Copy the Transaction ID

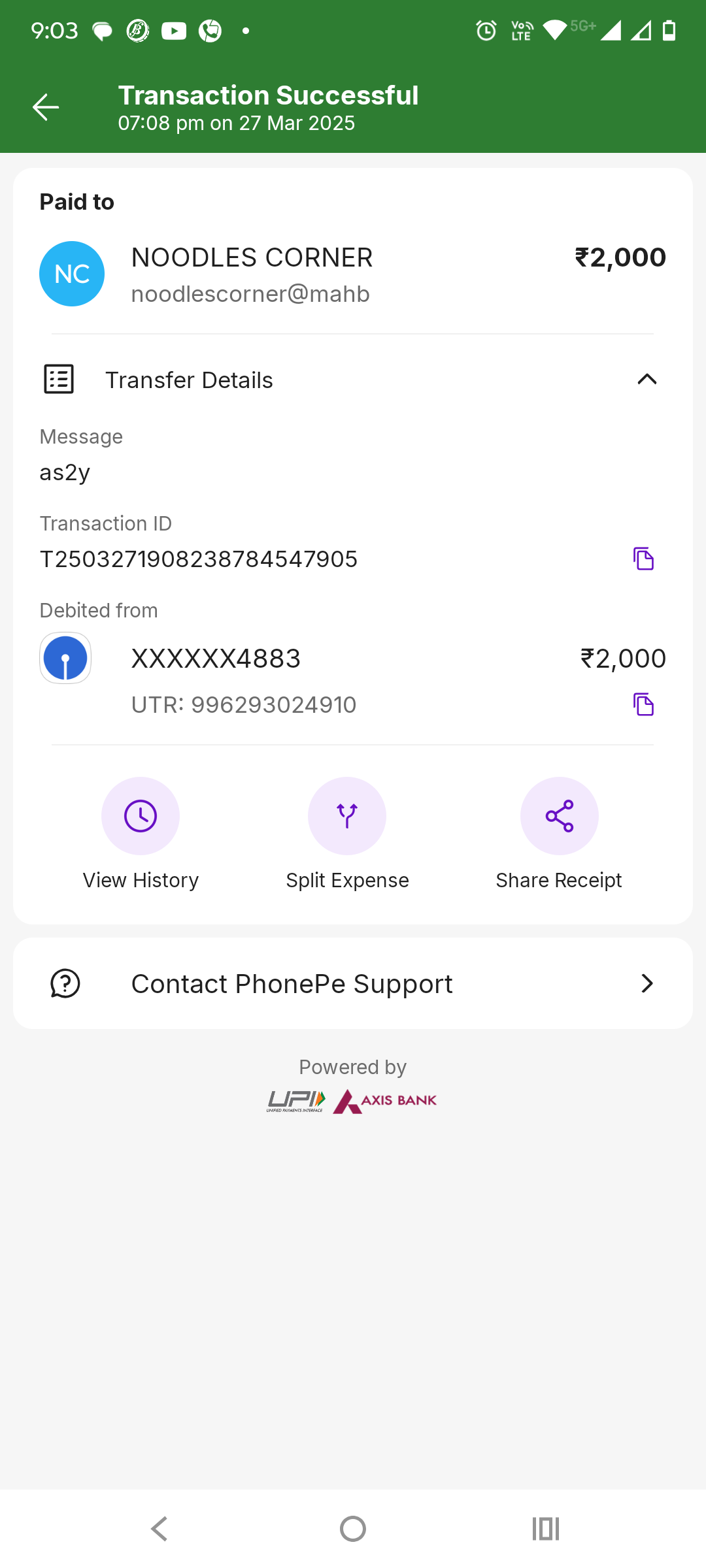(643, 559)
